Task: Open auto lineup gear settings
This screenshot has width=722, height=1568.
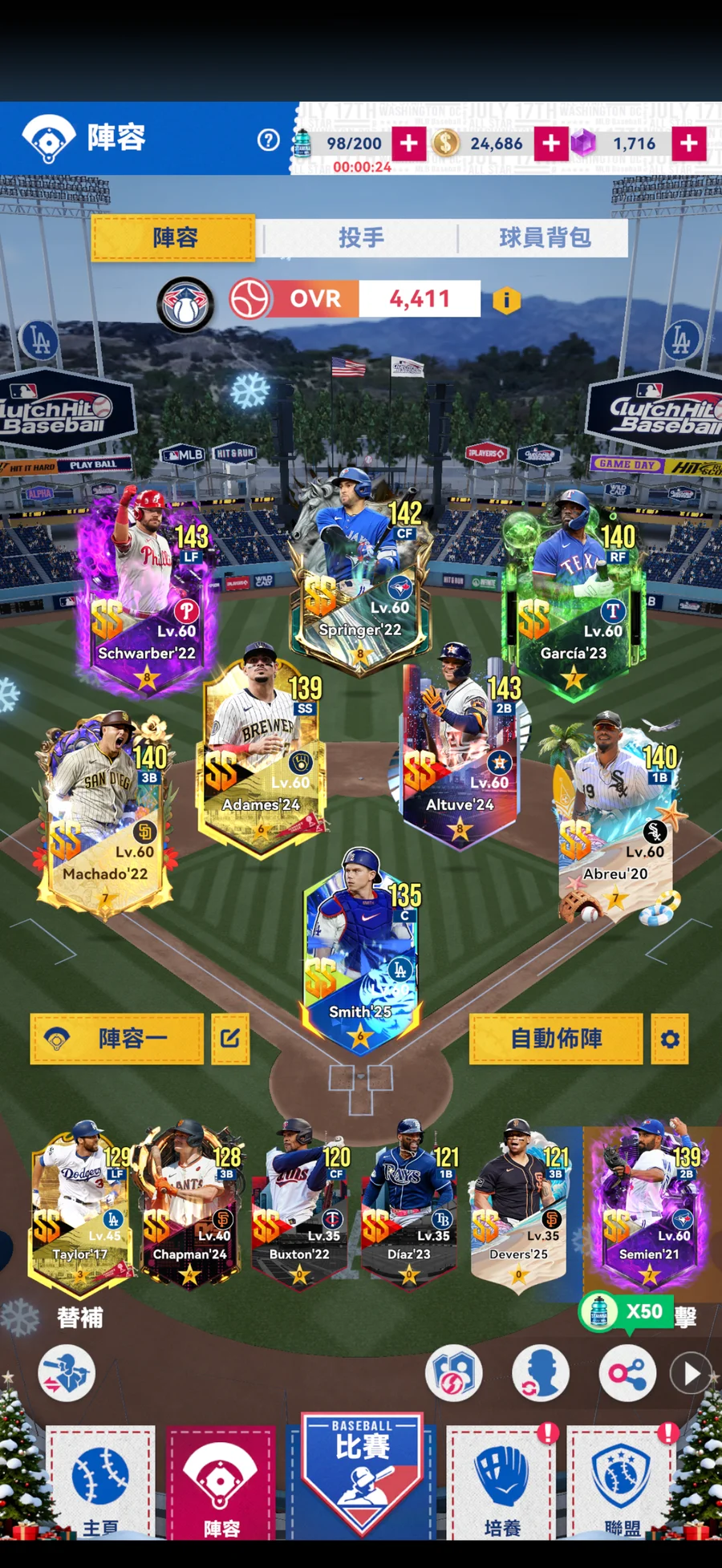Action: [x=670, y=1039]
